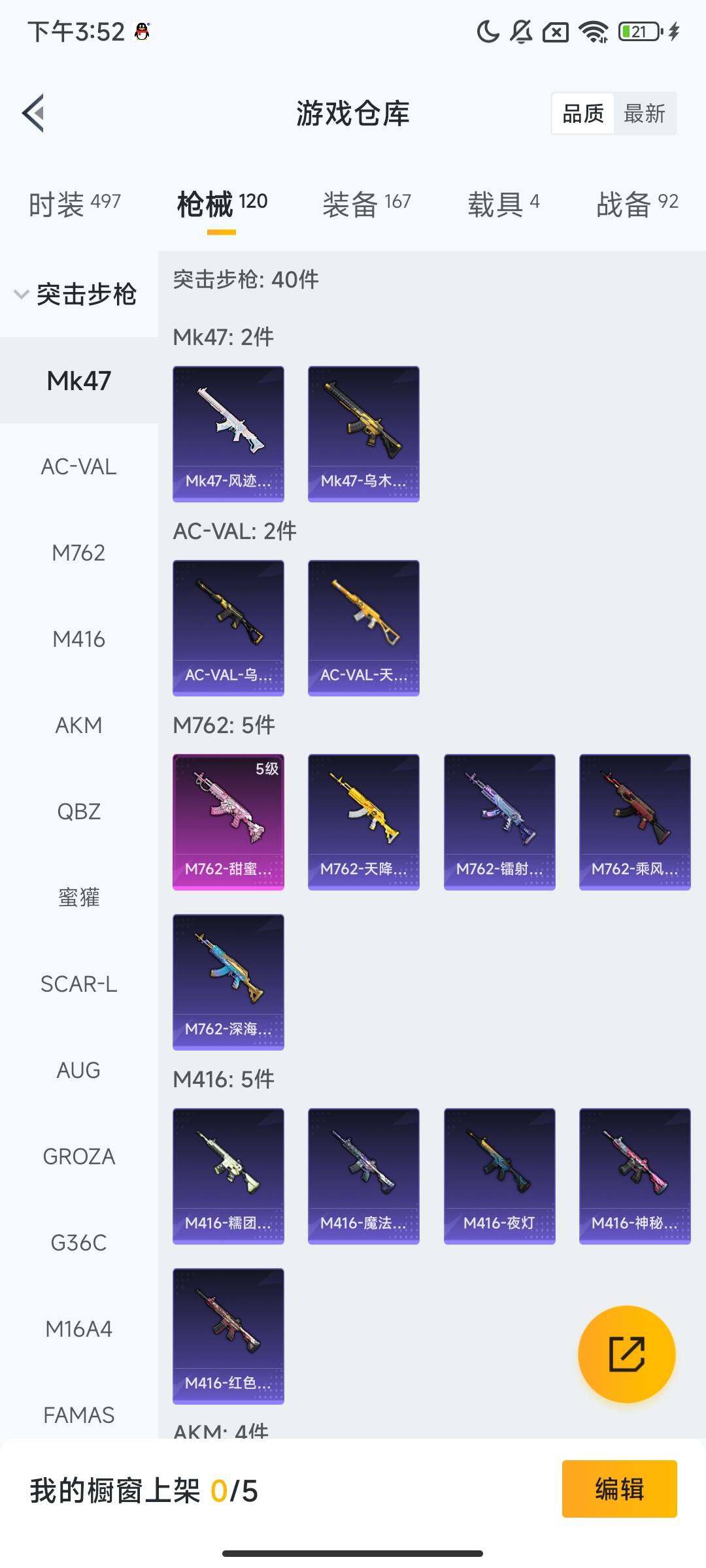View the 5级 M762-甜蜜 skin
Image resolution: width=706 pixels, height=1568 pixels.
[228, 822]
